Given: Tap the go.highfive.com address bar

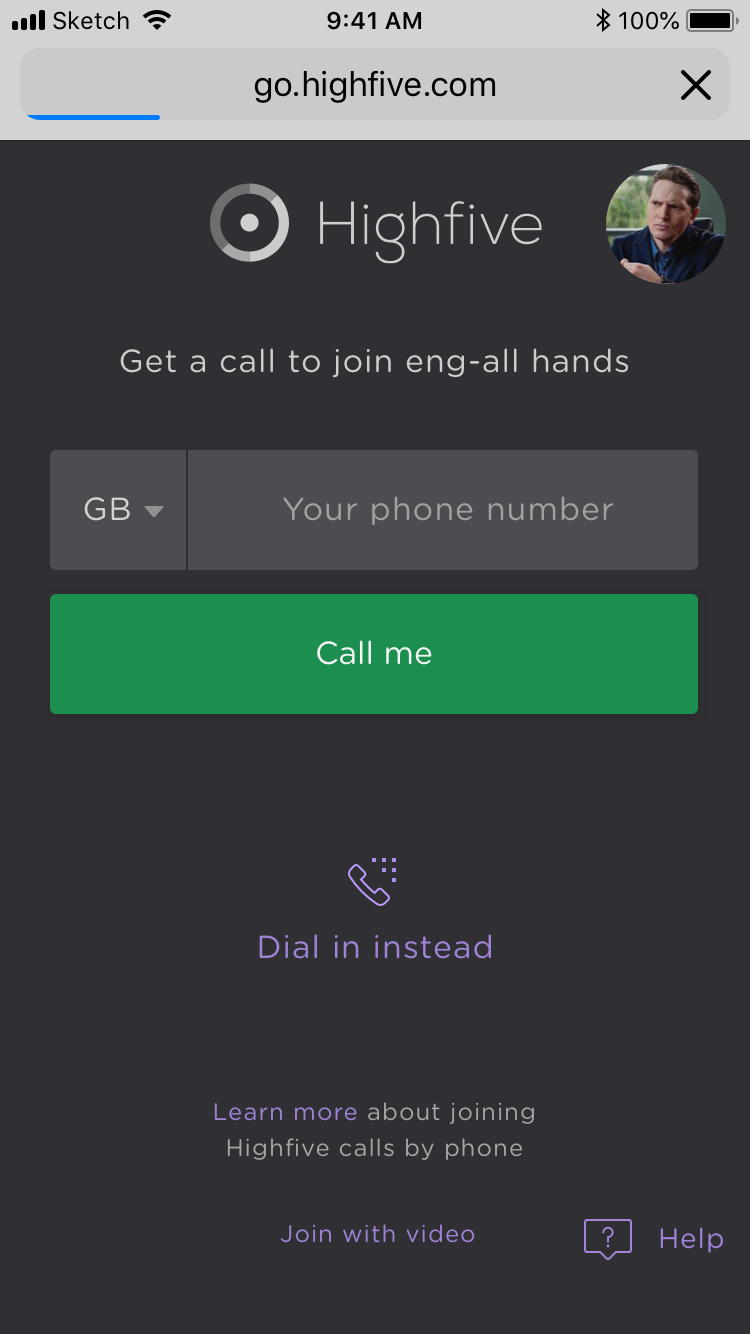Looking at the screenshot, I should click(x=375, y=85).
